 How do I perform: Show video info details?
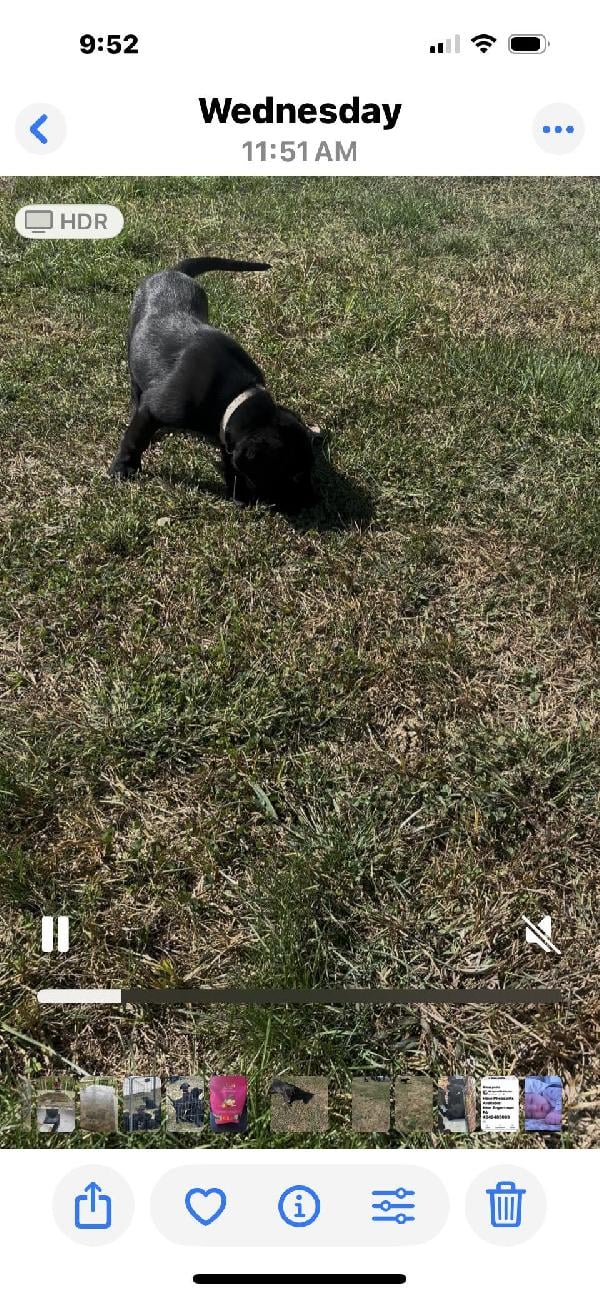(x=299, y=1206)
